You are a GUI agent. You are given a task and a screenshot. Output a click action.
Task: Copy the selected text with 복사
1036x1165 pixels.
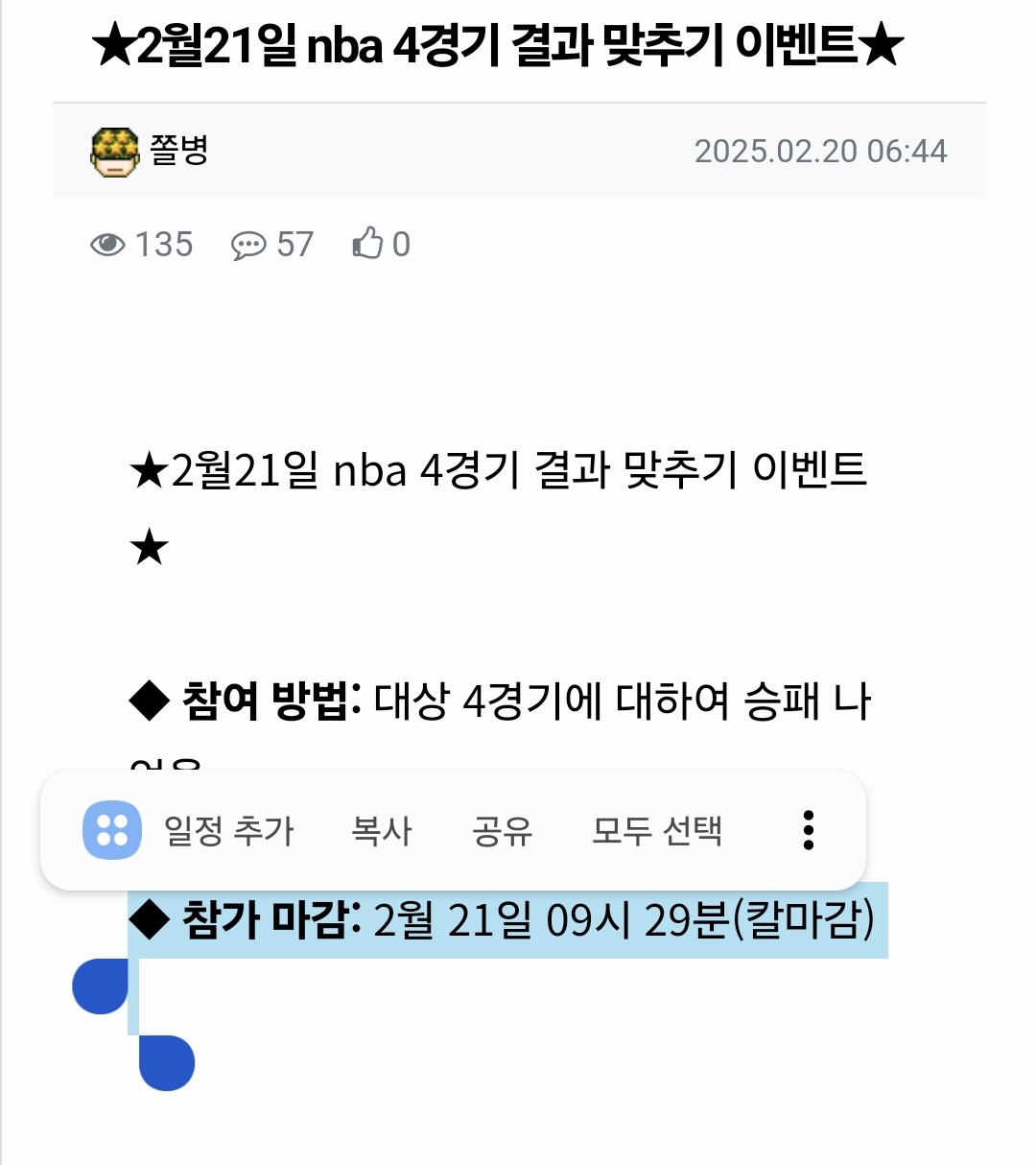point(382,830)
